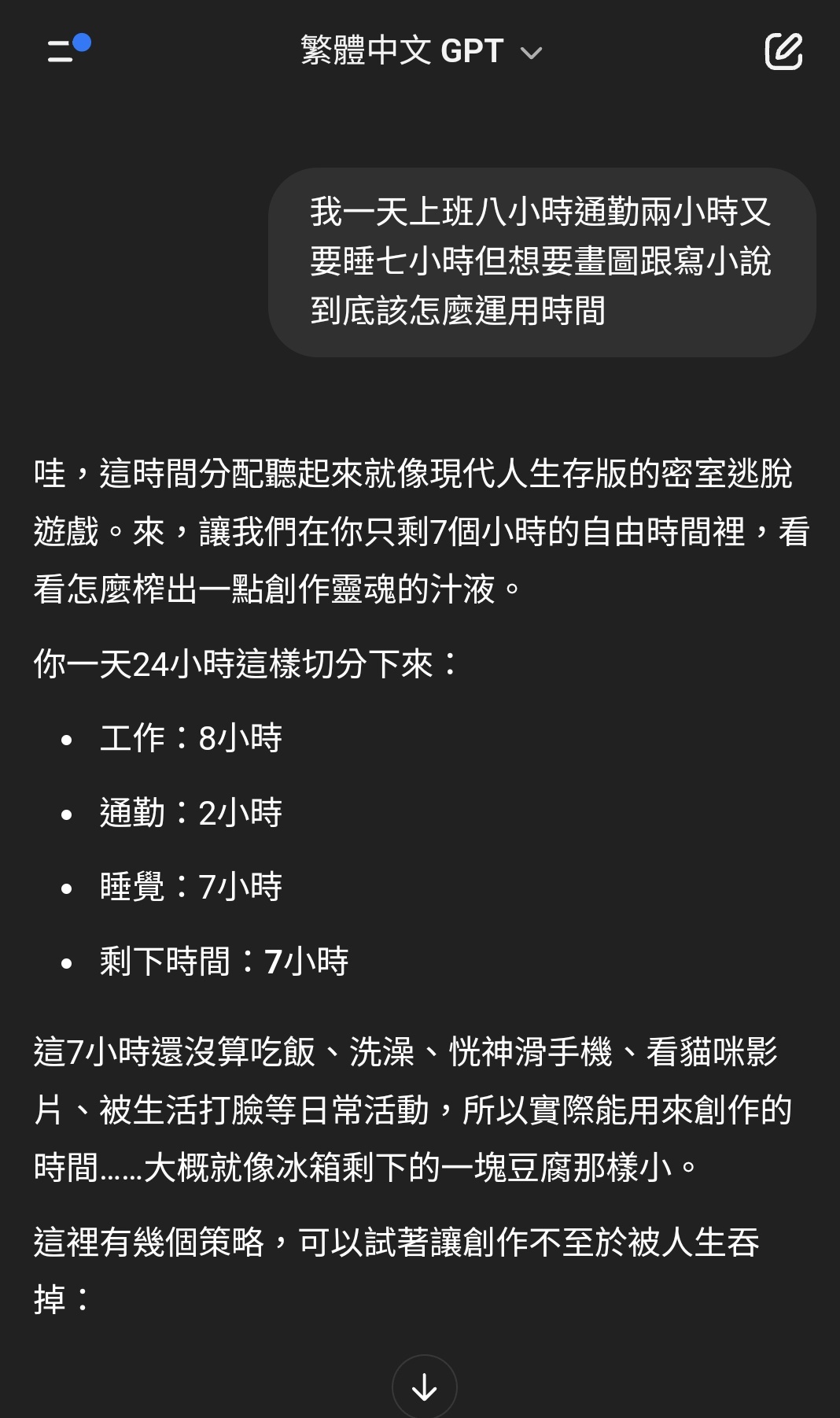The image size is (840, 1418).
Task: Expand the 繁體中文 GPT model dropdown
Action: click(421, 51)
